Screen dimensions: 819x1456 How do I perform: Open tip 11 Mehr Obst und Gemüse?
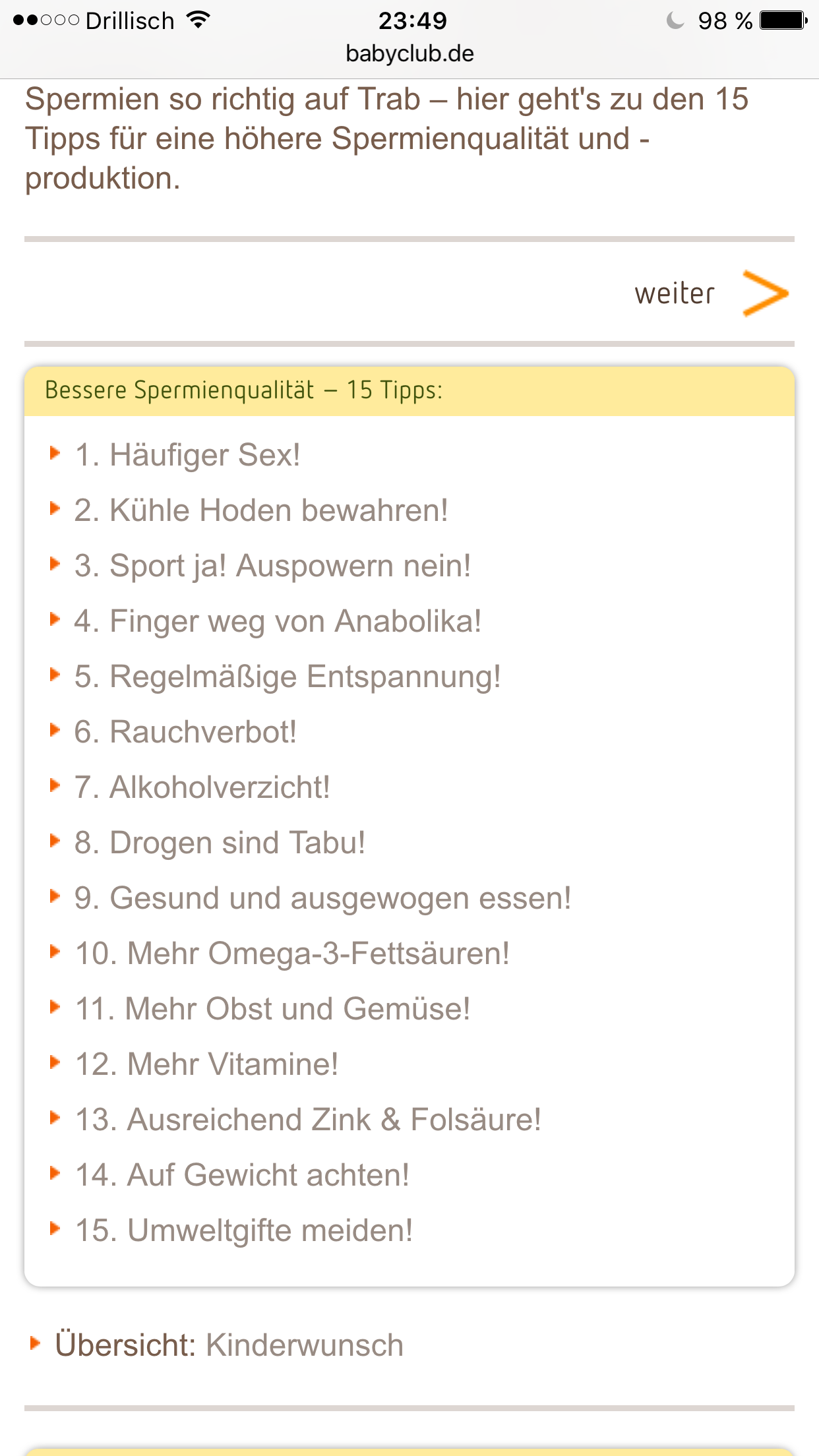pyautogui.click(x=272, y=1009)
